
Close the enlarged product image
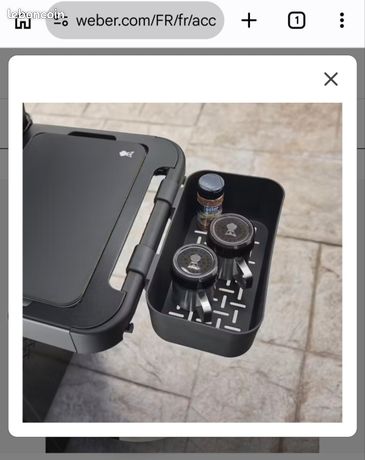pyautogui.click(x=331, y=79)
